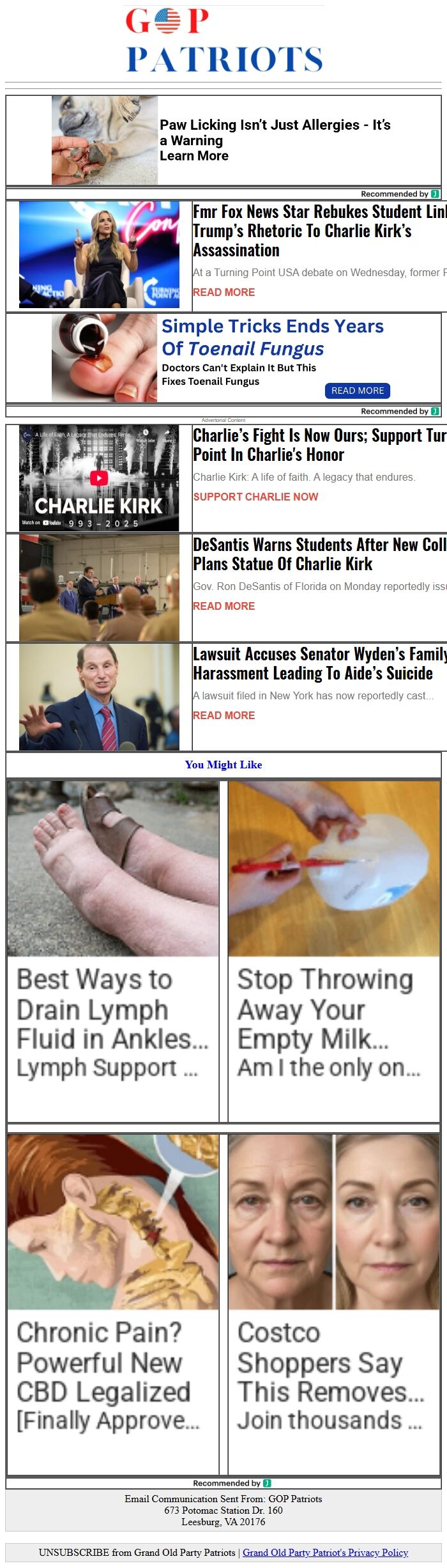Read more on the Wyden lawsuit article
The height and width of the screenshot is (1568, 447).
(224, 715)
